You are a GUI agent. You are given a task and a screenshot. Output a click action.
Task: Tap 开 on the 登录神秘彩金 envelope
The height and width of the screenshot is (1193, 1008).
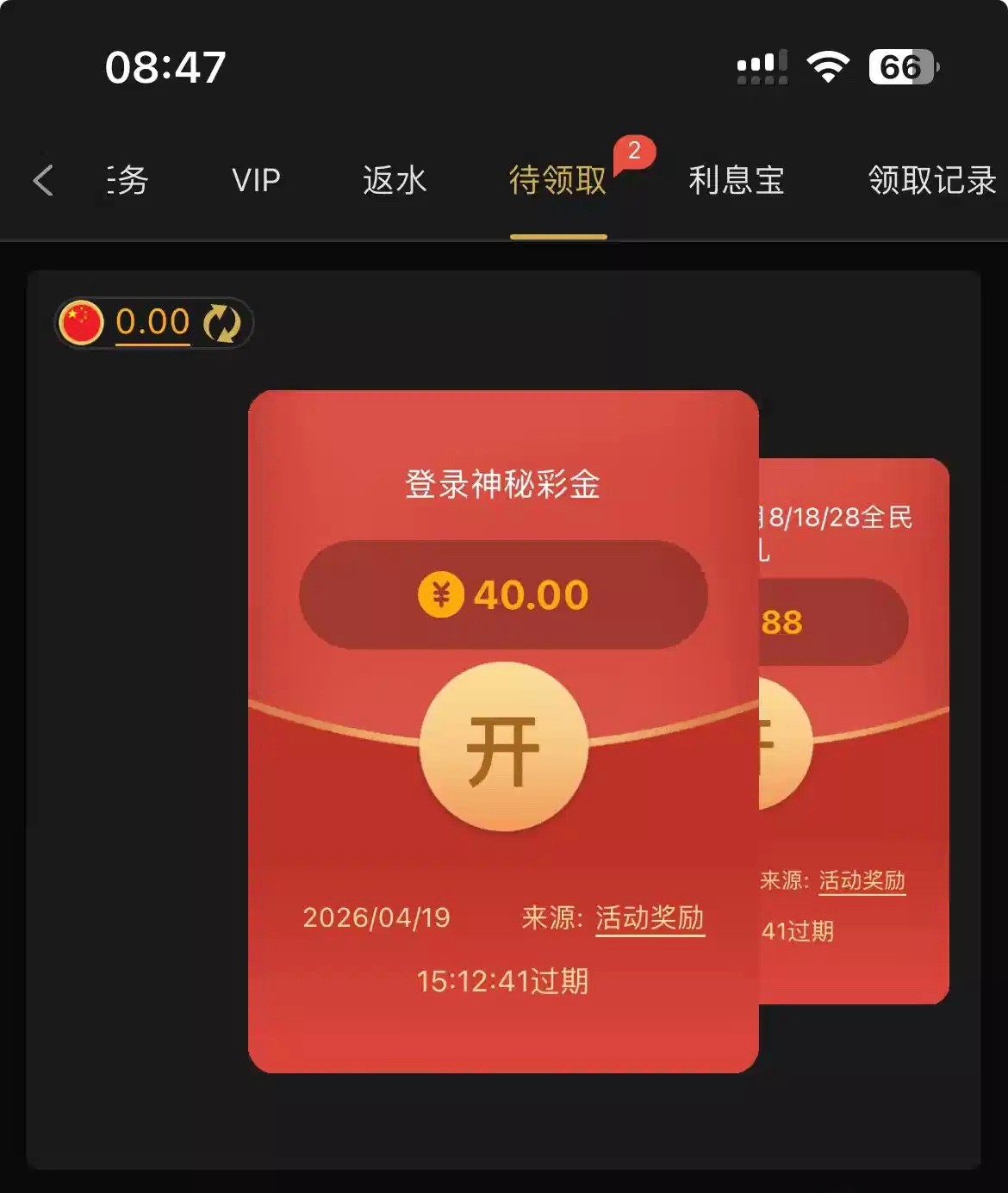click(504, 748)
